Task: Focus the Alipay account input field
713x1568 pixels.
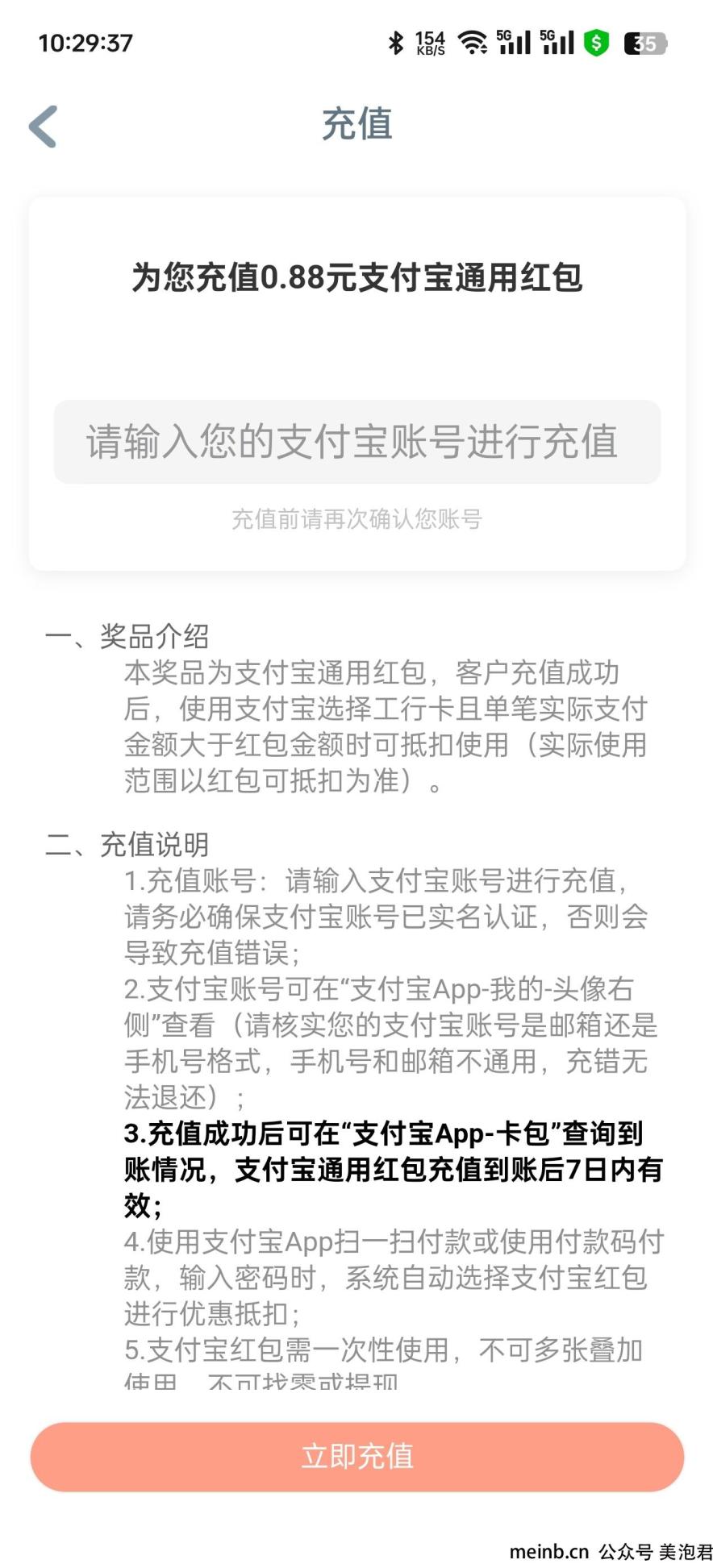Action: point(356,442)
